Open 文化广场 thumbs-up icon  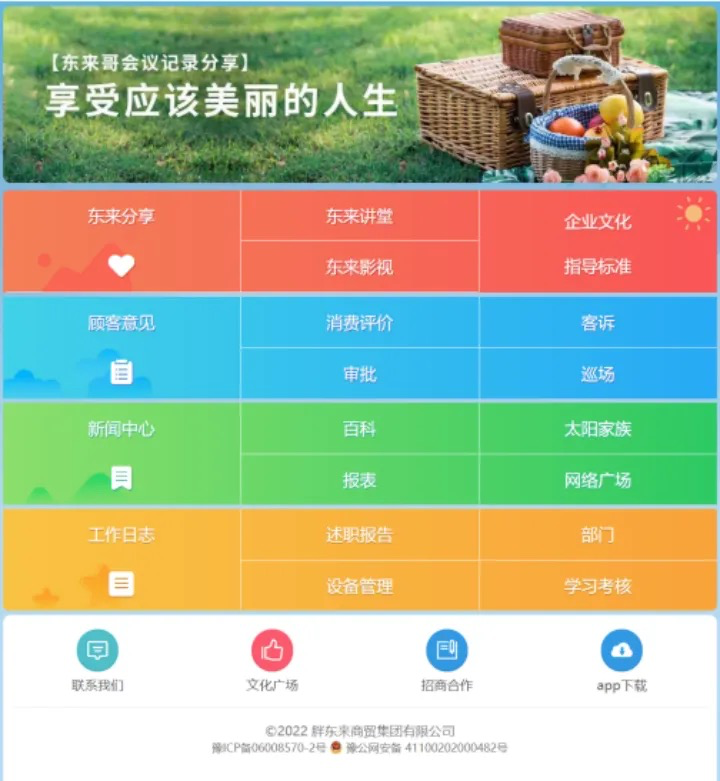272,651
